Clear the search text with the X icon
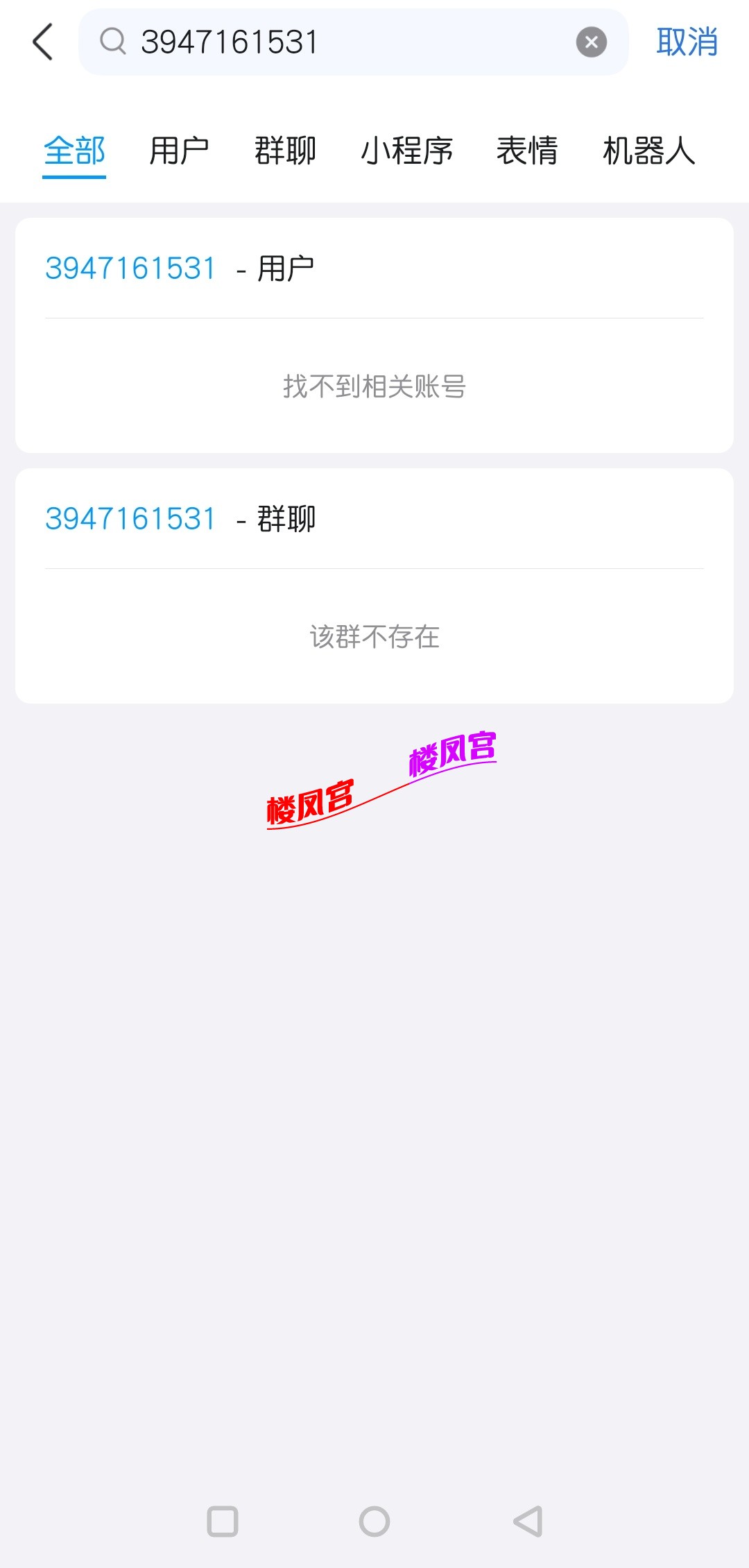The image size is (749, 1568). point(591,42)
